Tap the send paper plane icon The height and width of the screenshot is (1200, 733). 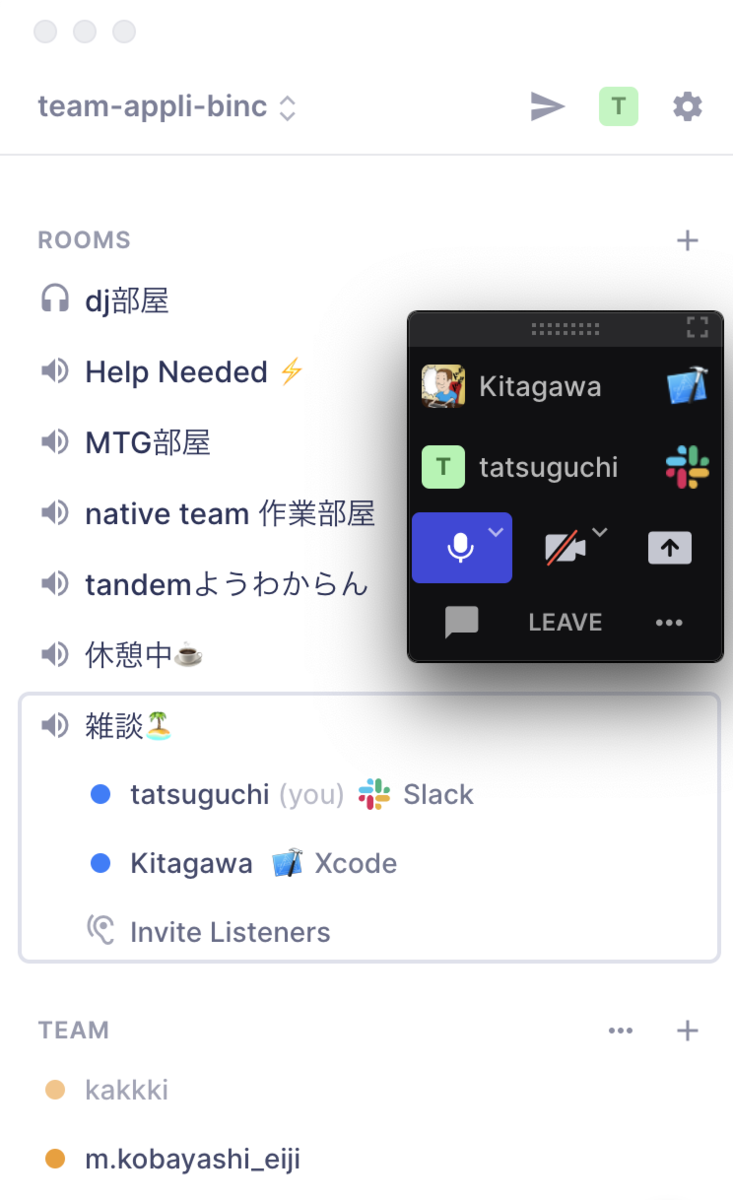coord(547,106)
